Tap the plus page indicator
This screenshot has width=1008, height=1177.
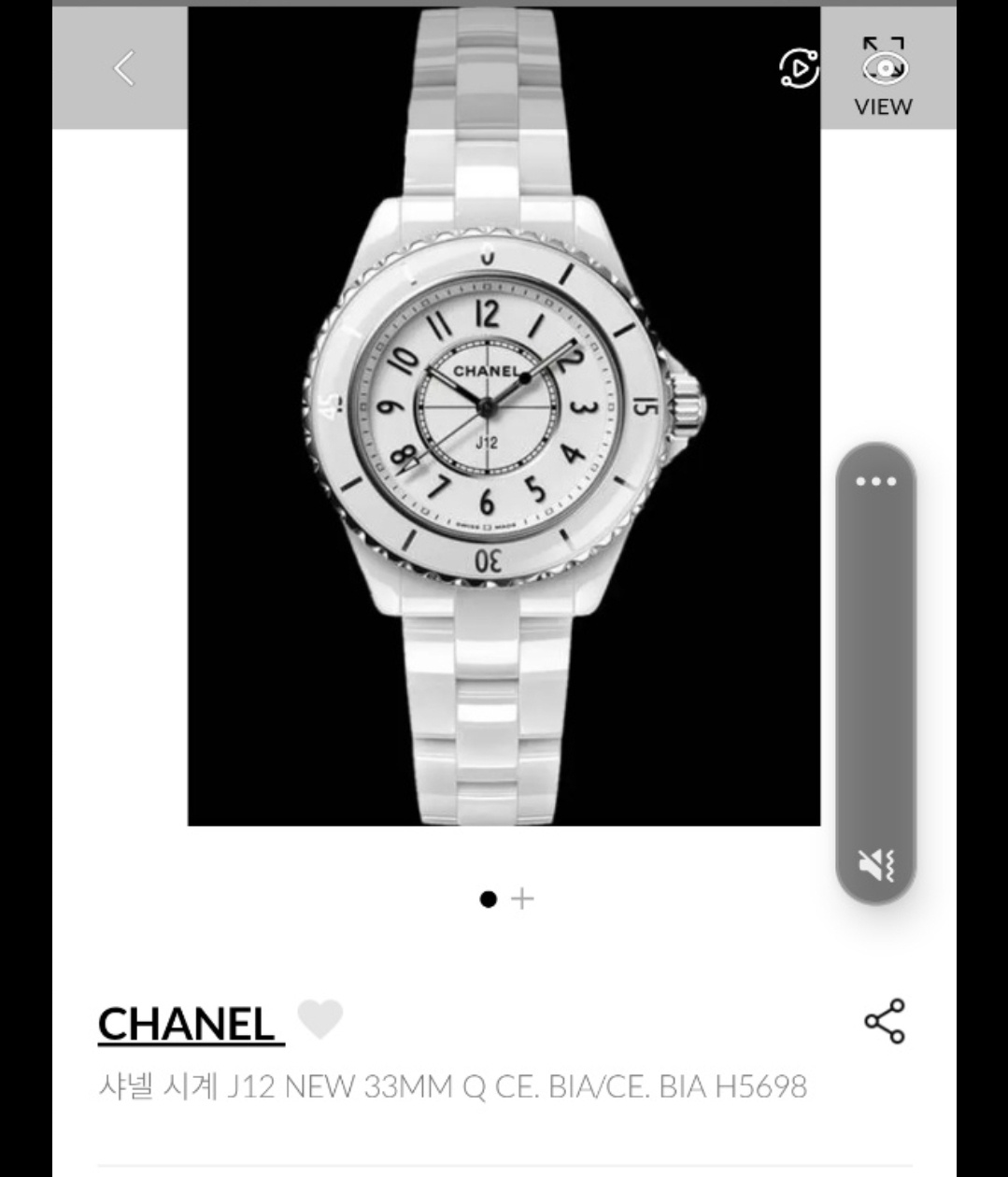(523, 899)
